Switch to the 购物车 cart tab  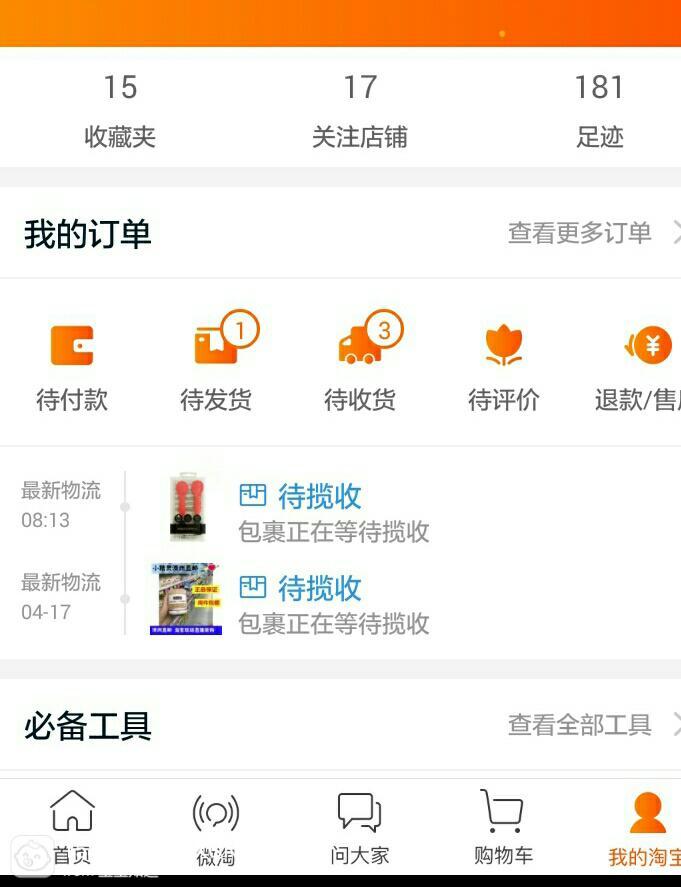point(503,828)
